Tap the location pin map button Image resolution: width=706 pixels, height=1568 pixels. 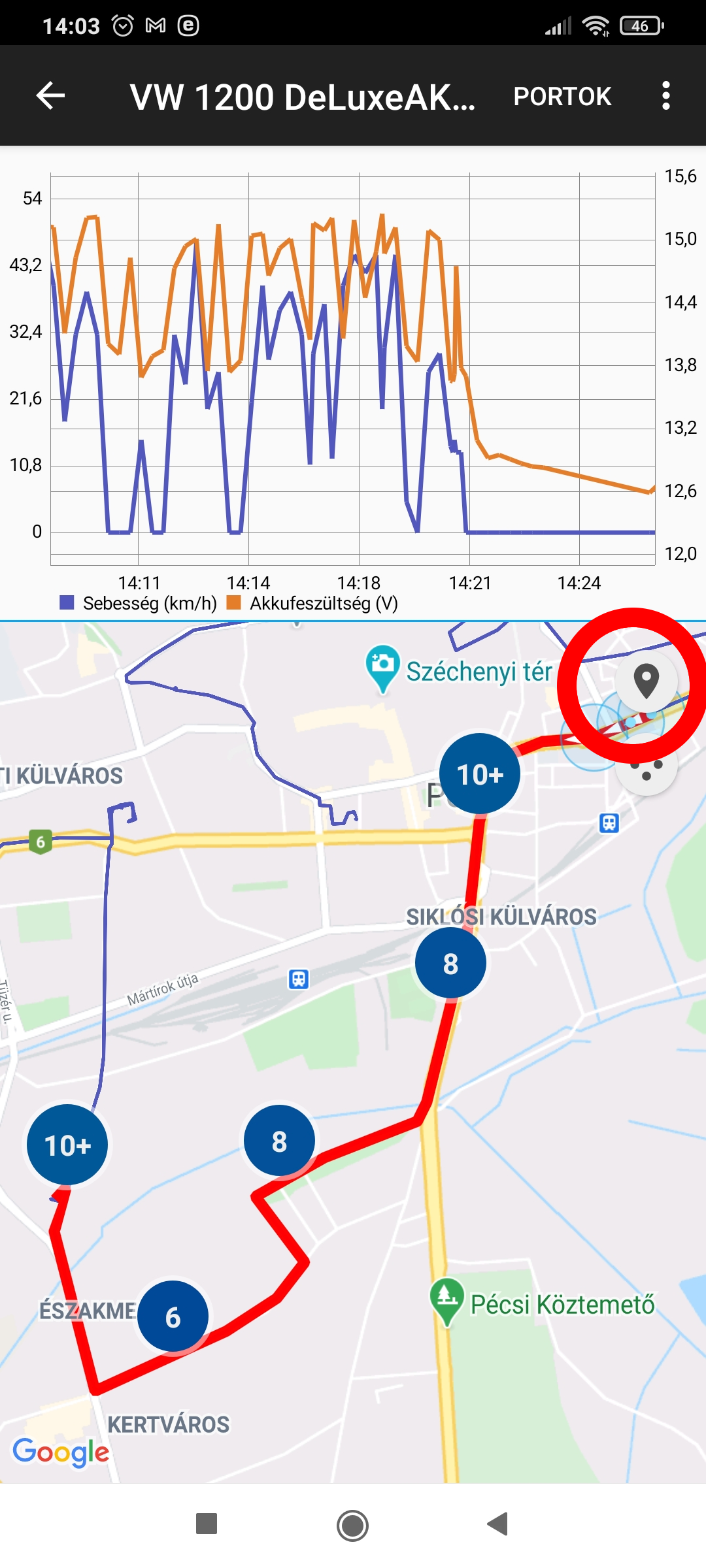point(646,681)
